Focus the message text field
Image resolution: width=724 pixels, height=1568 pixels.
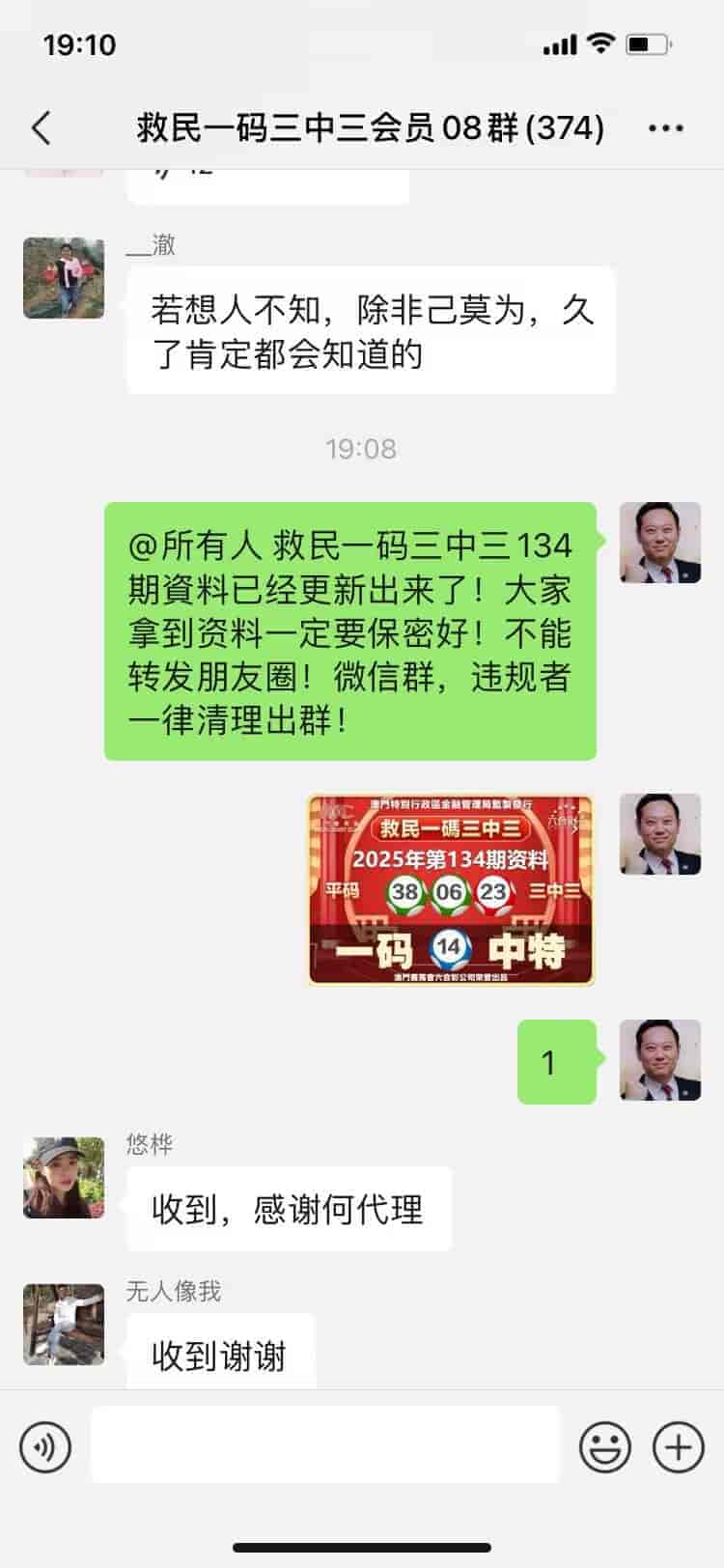click(325, 1444)
